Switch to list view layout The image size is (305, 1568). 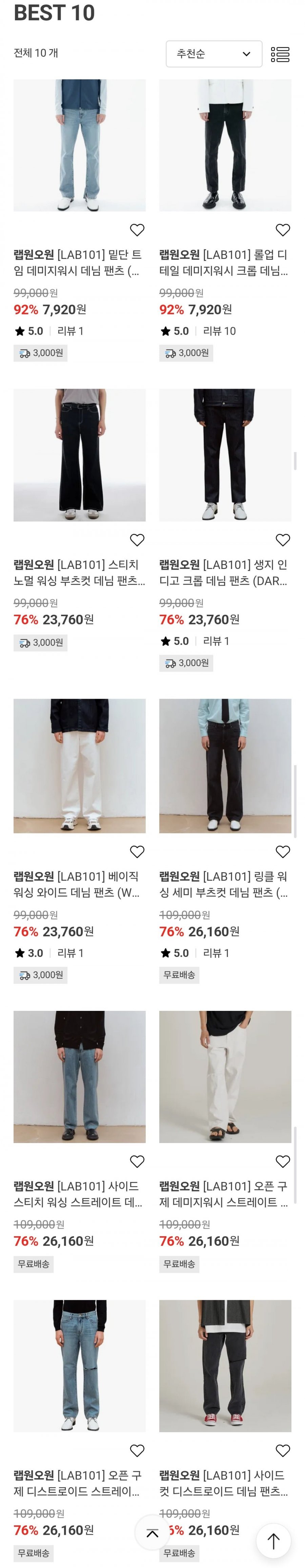[x=280, y=54]
